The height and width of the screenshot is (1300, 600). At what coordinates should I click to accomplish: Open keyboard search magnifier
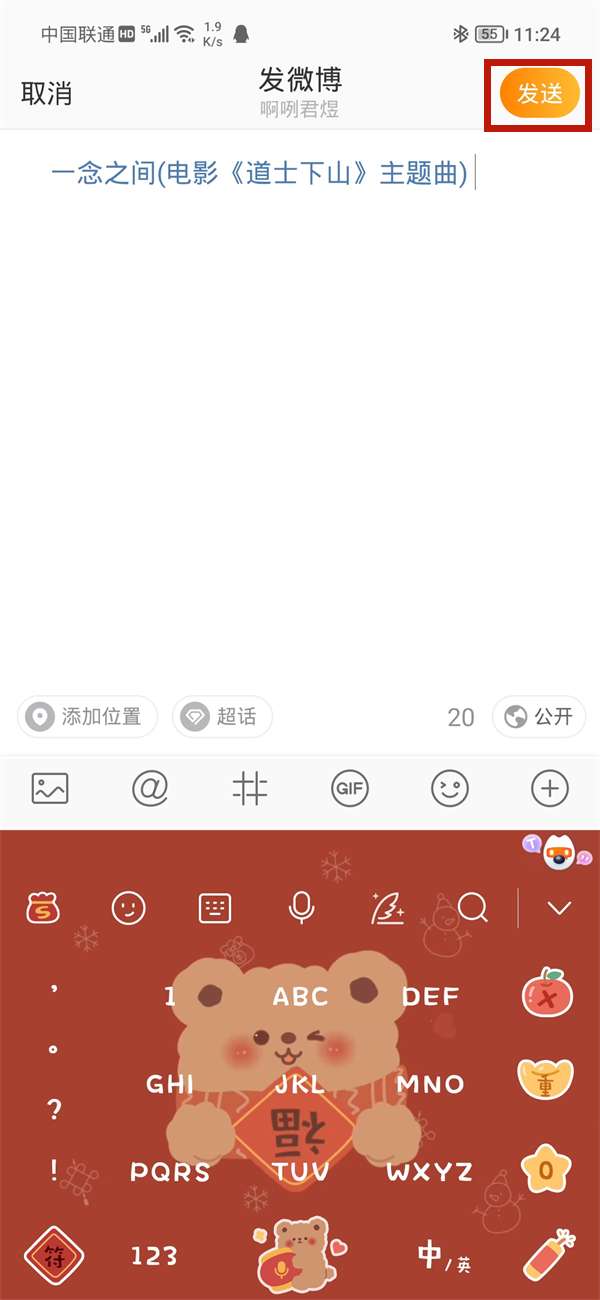[x=472, y=907]
